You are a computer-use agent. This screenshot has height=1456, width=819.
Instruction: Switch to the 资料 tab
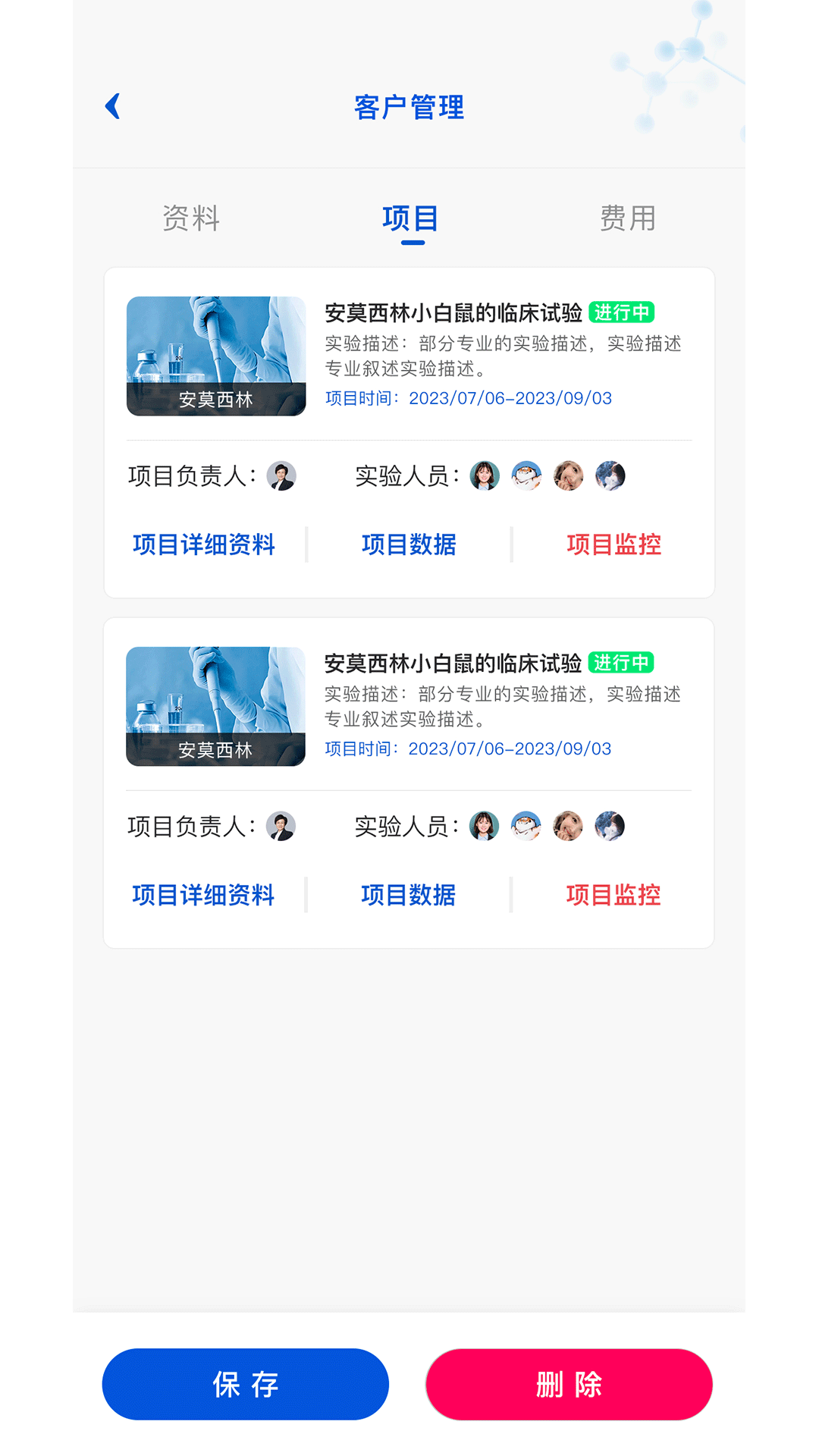tap(191, 218)
